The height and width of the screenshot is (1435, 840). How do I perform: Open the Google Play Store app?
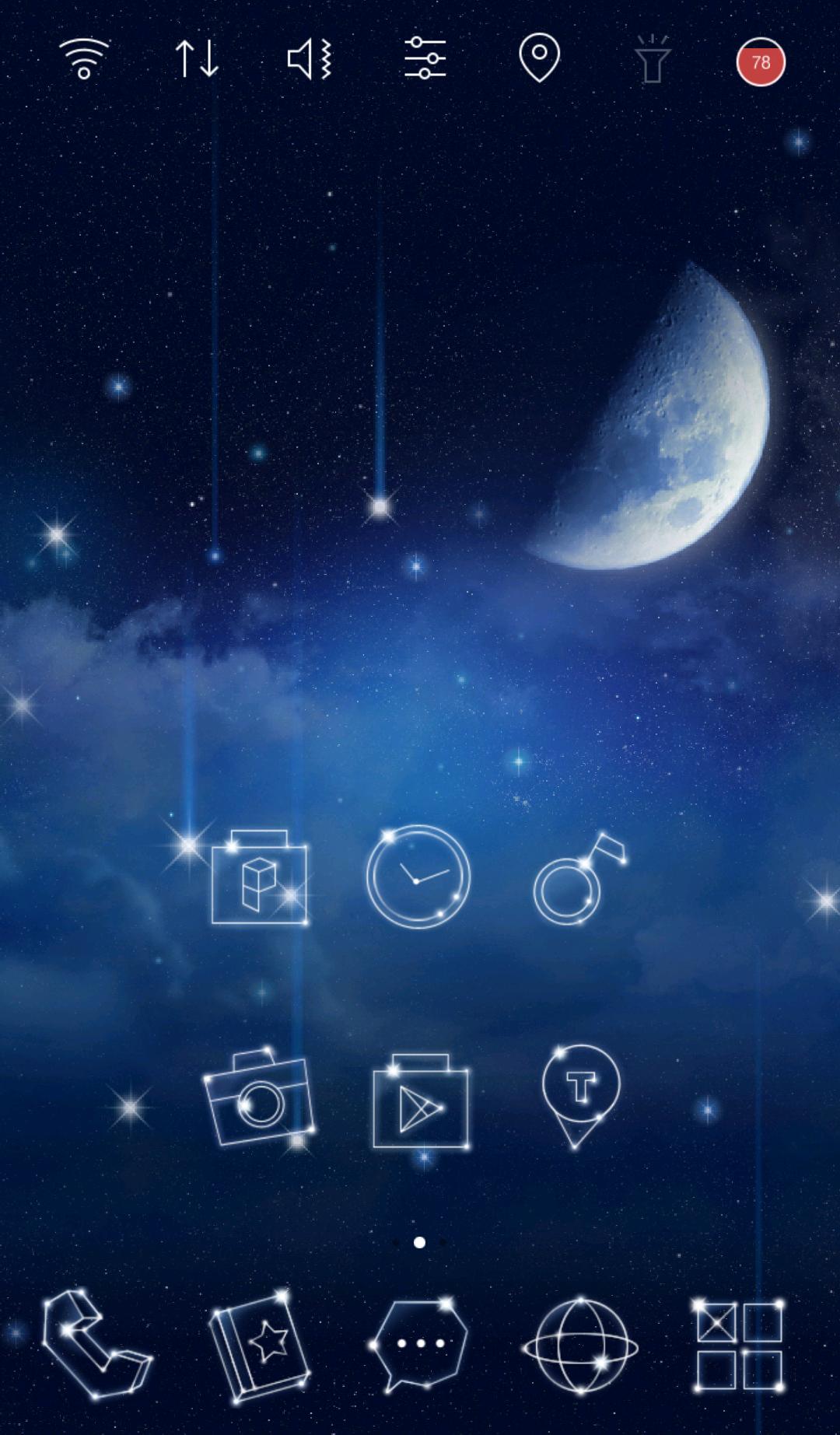pyautogui.click(x=418, y=1101)
